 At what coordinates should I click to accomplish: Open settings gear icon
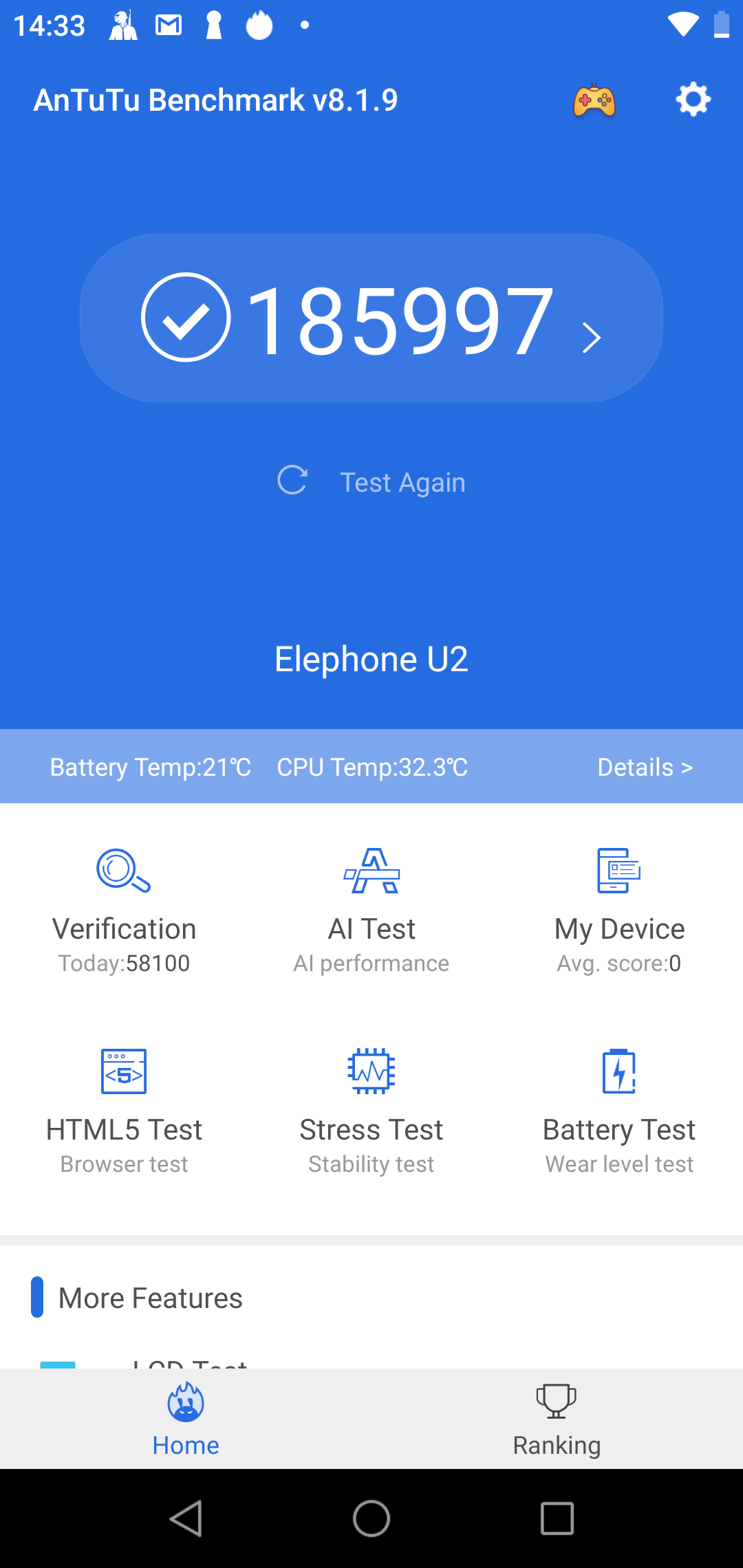(693, 100)
